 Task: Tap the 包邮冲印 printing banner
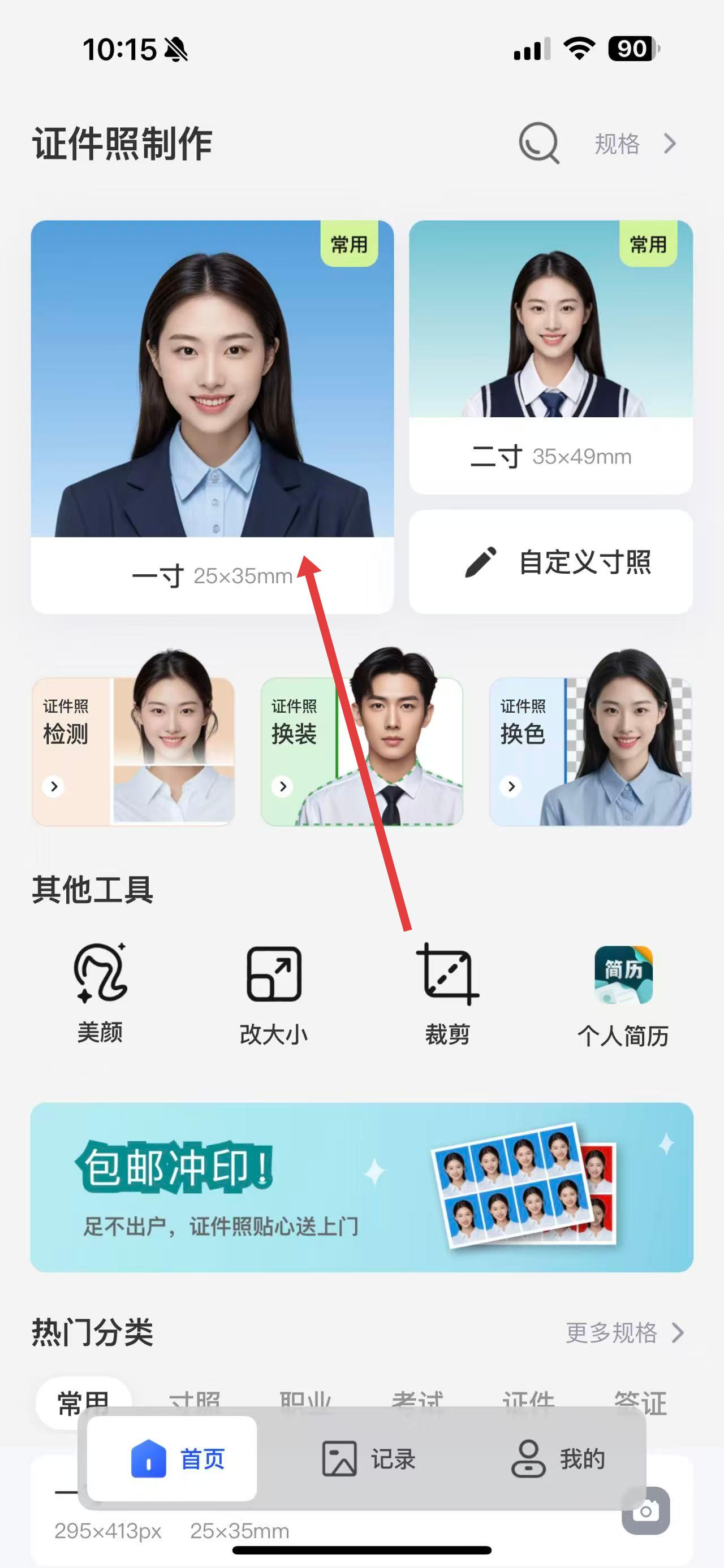point(361,1186)
